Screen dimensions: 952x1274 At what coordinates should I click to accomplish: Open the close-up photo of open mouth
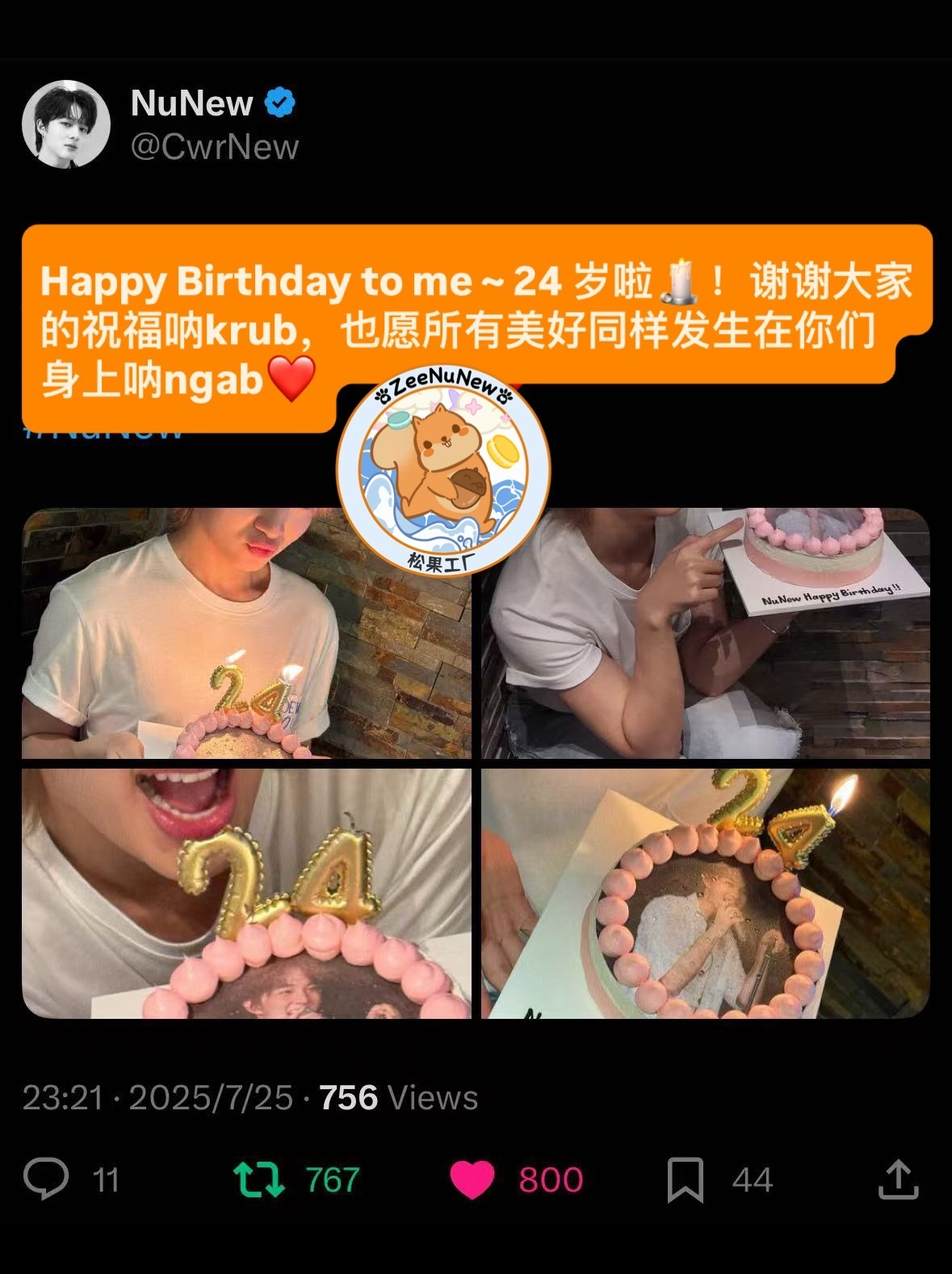246,893
